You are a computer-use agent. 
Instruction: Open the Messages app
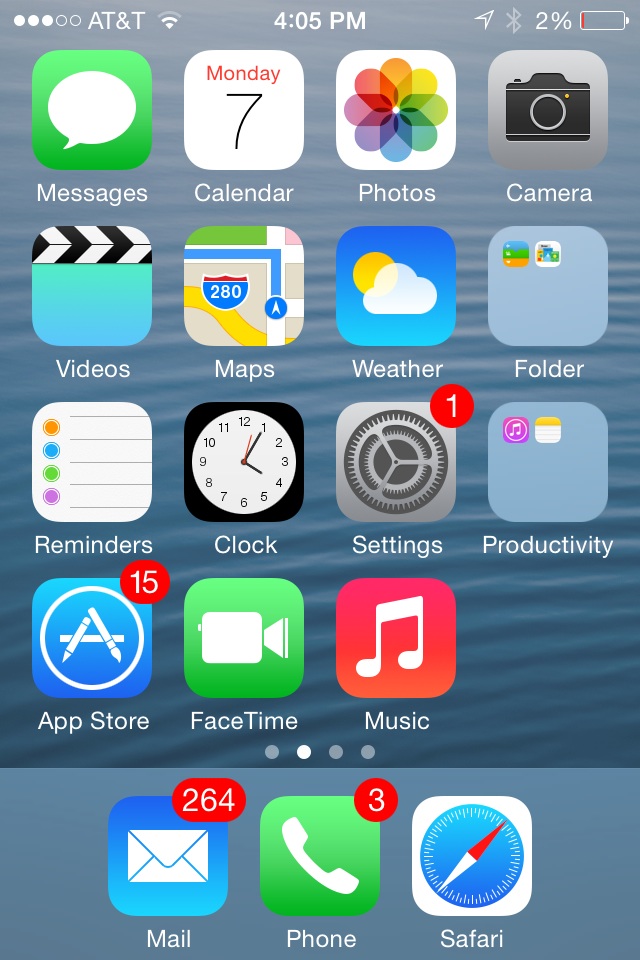click(x=92, y=110)
